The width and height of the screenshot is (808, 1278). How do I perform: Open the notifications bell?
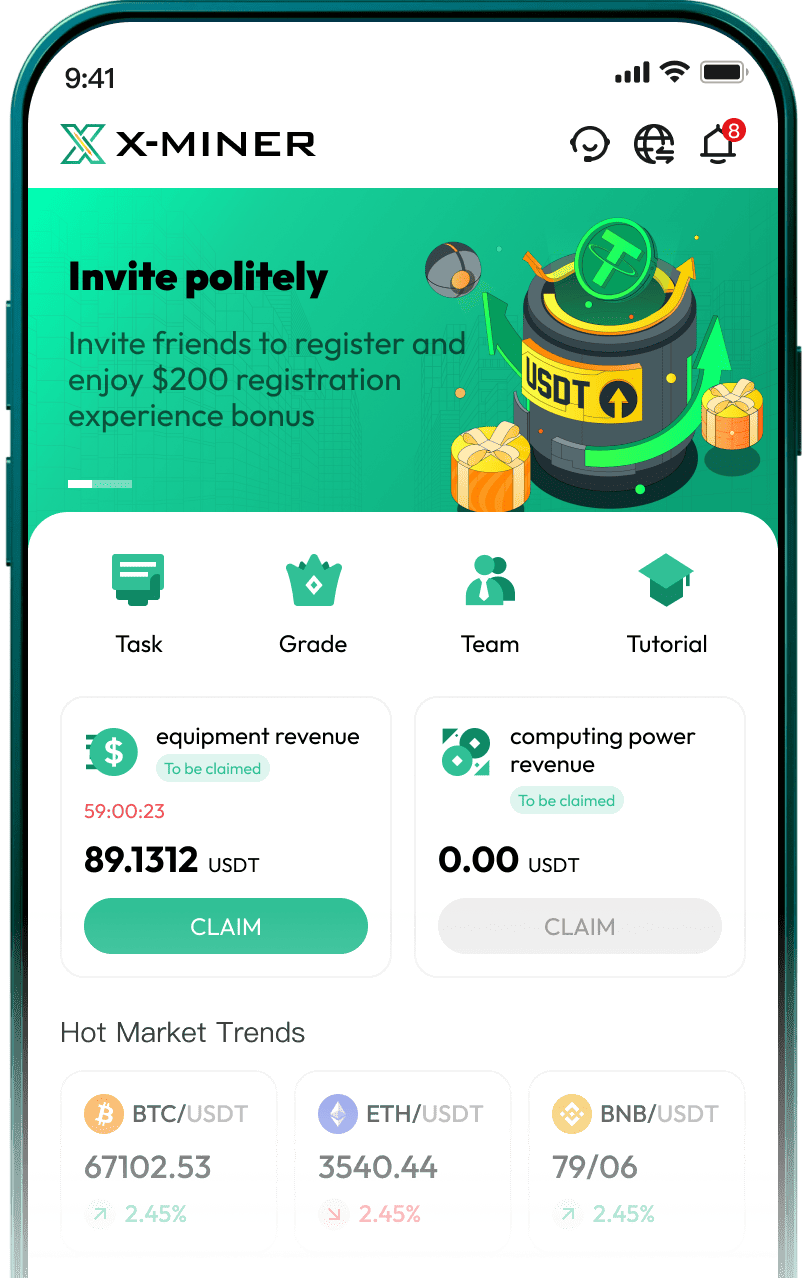(718, 144)
